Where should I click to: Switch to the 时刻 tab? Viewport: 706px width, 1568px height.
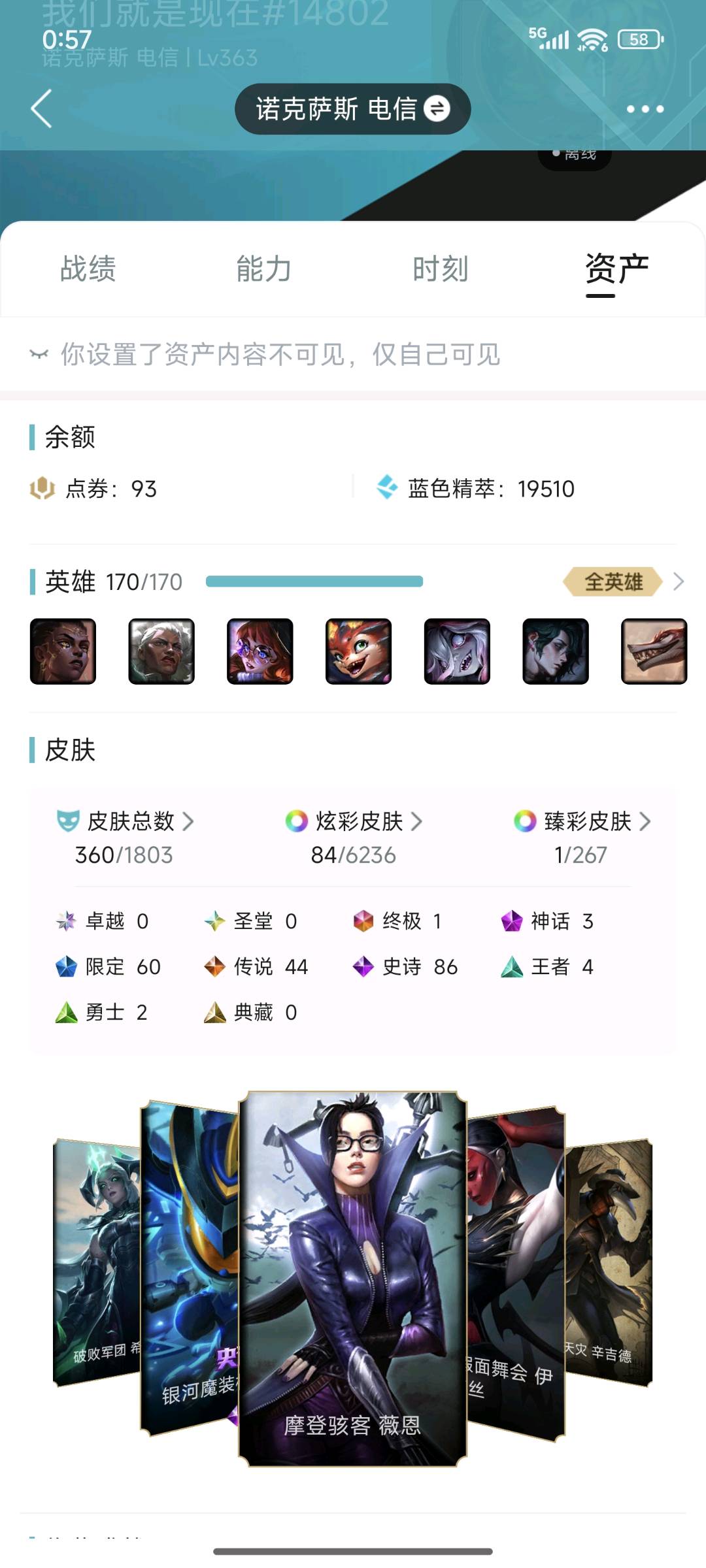440,269
